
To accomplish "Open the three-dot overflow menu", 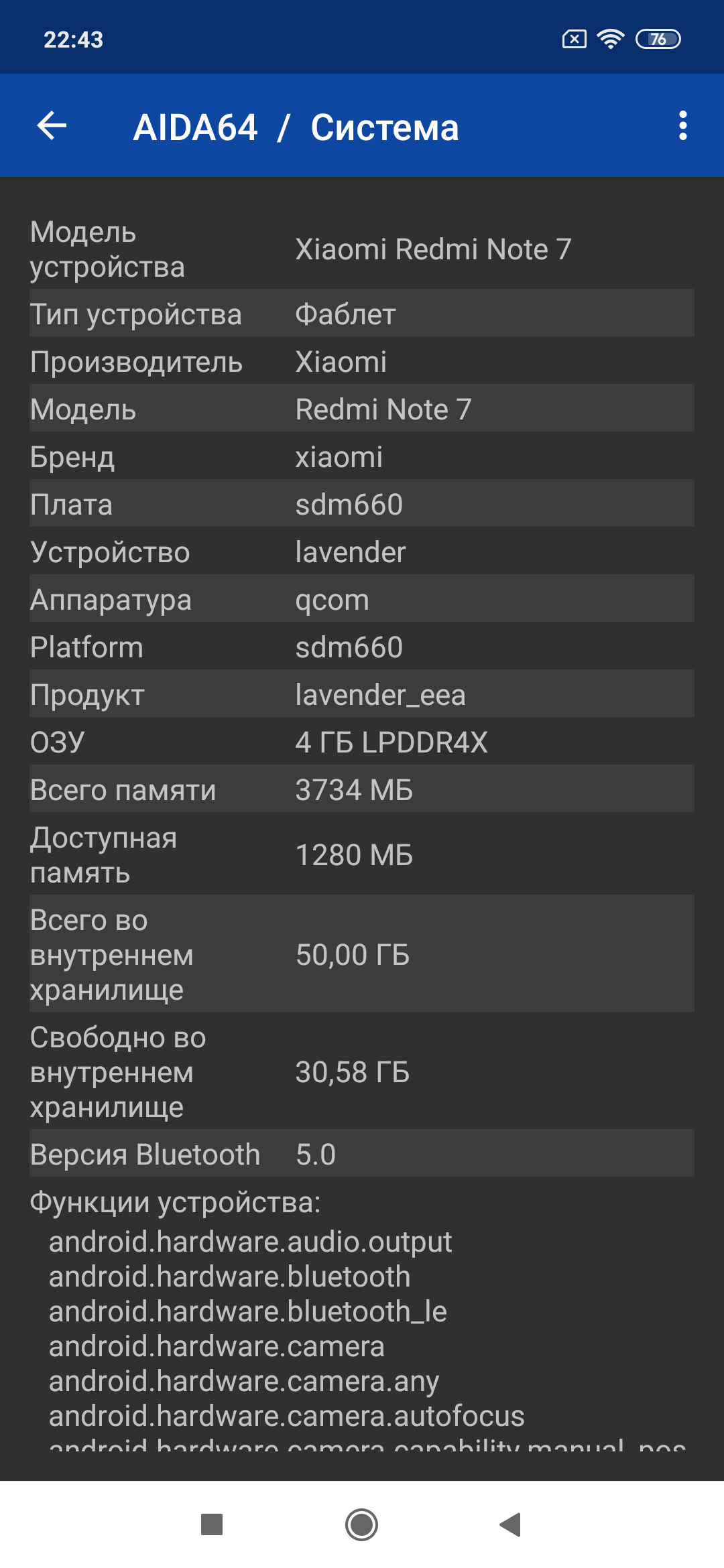I will pos(682,126).
